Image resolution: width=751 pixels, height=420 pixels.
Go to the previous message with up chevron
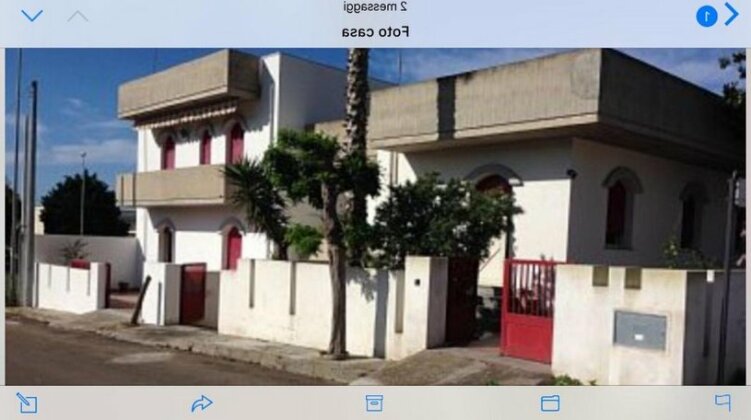[x=78, y=15]
